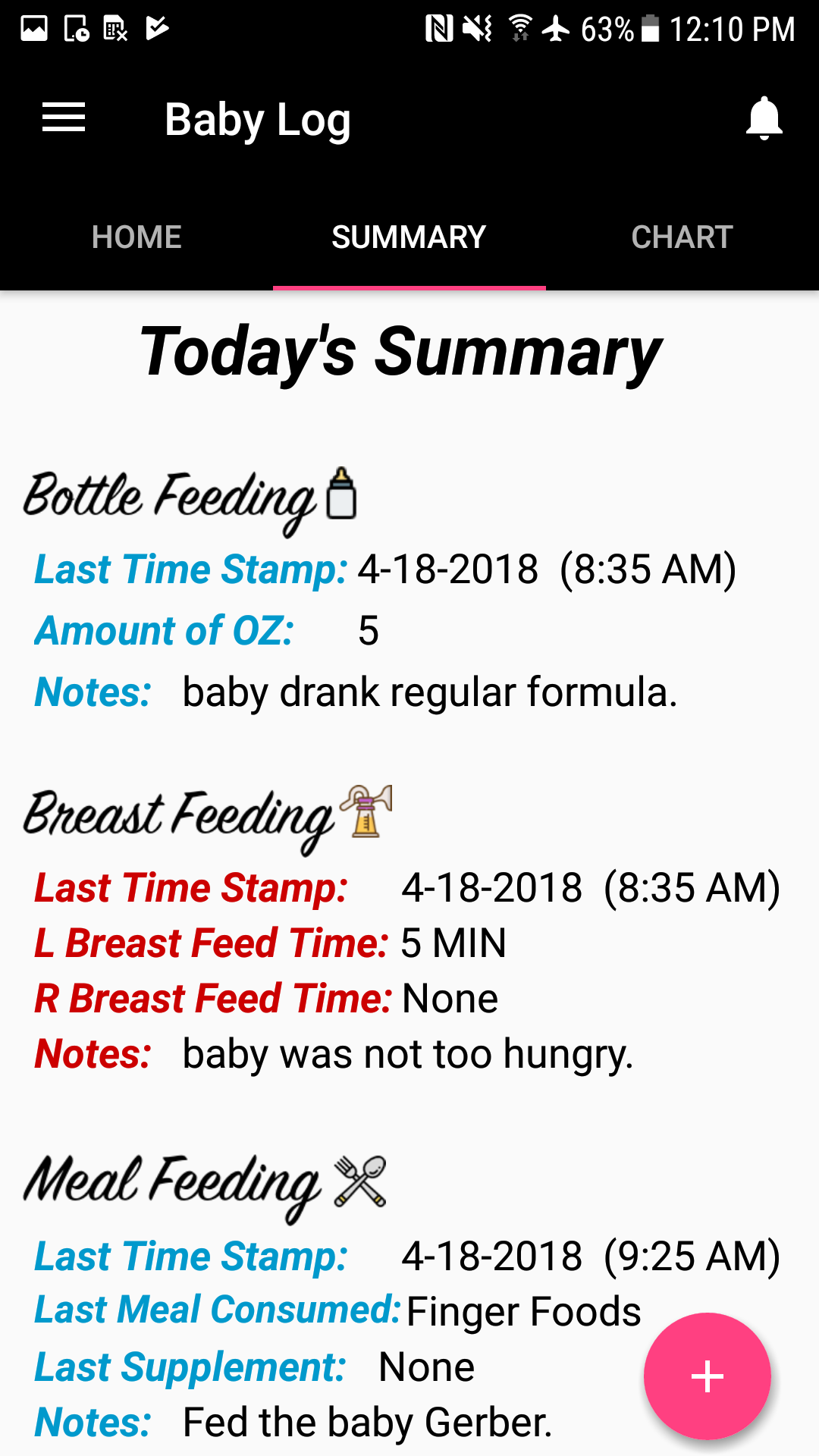Select the Amount of OZ value 5
Screen dimensions: 819x1456
pyautogui.click(x=369, y=630)
